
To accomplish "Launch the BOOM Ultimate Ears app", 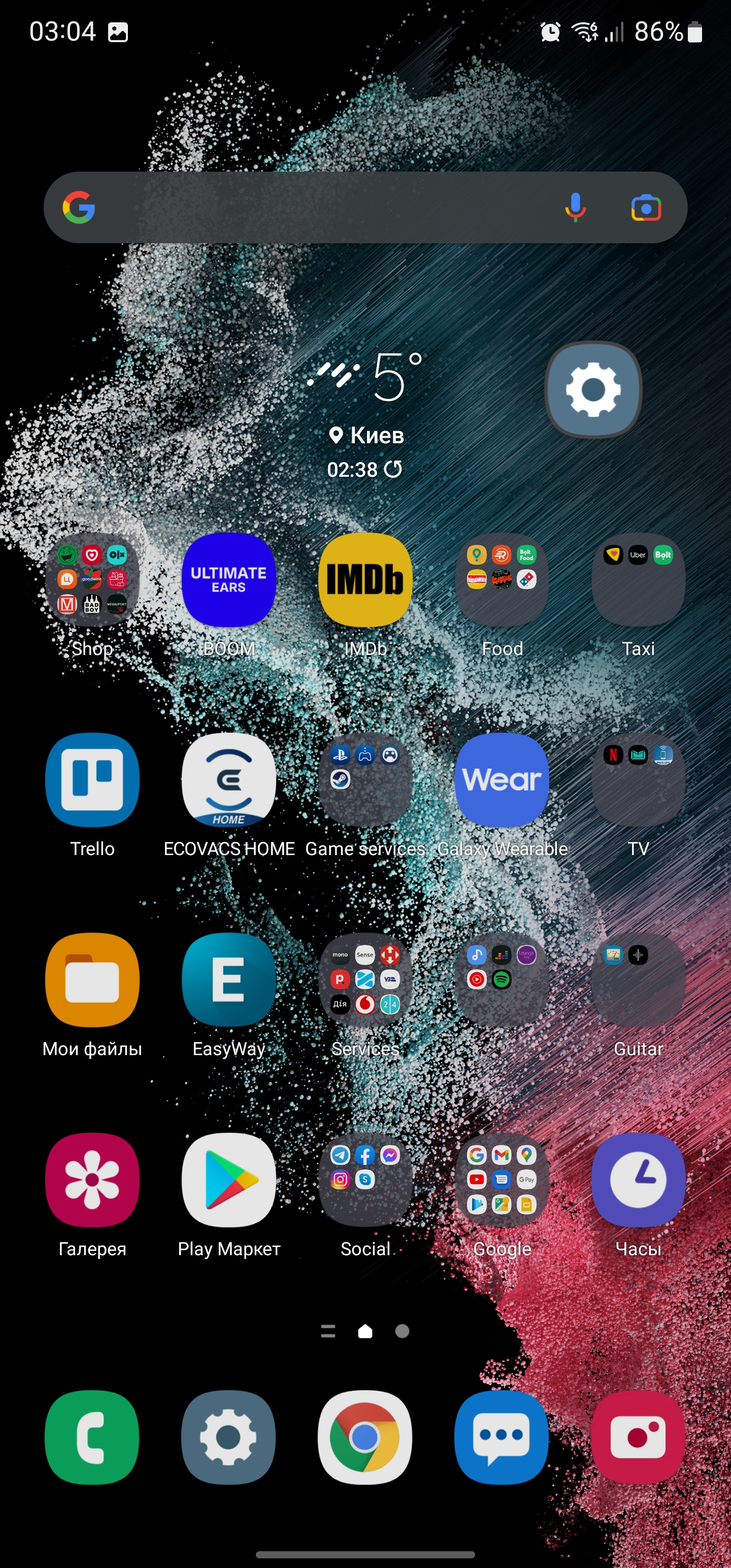I will click(229, 579).
